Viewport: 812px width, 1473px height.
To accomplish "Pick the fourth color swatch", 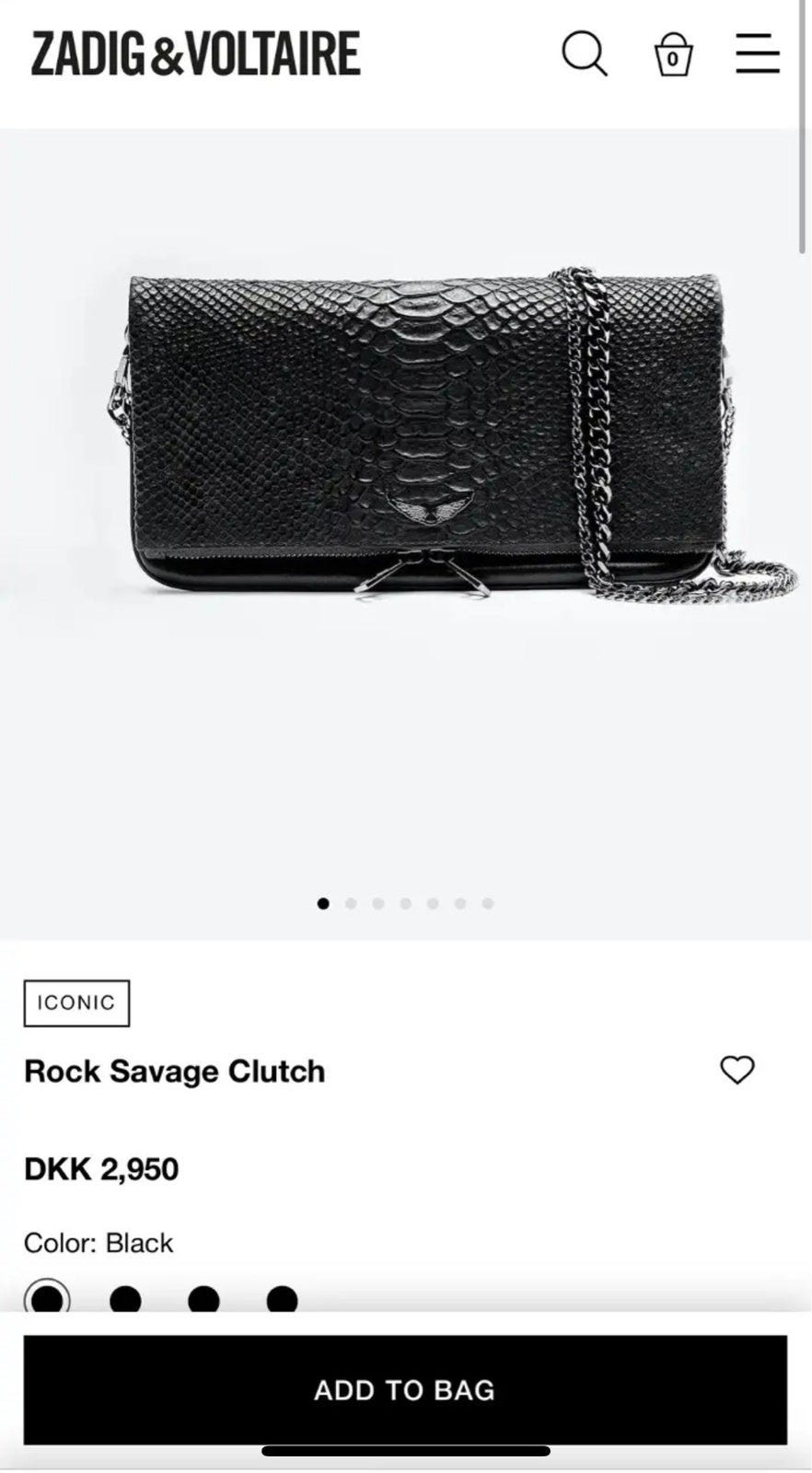I will point(282,1300).
